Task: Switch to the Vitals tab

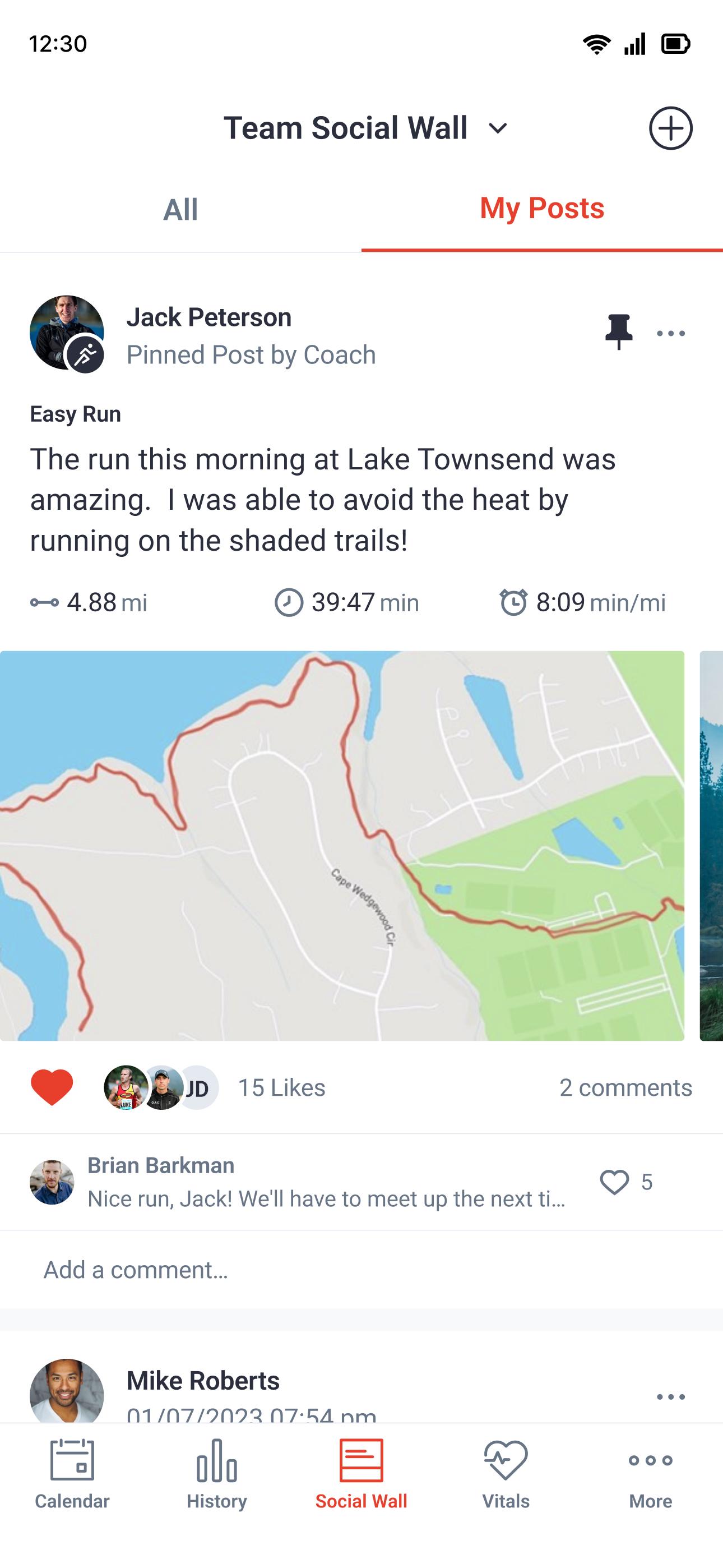Action: coord(506,1474)
